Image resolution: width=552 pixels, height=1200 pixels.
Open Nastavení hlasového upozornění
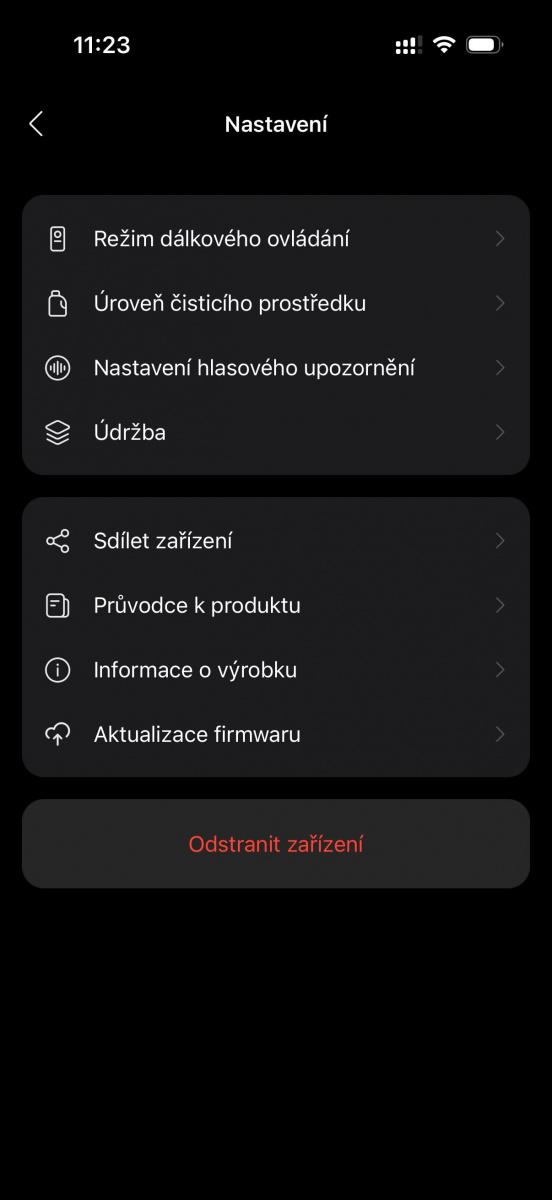coord(276,368)
